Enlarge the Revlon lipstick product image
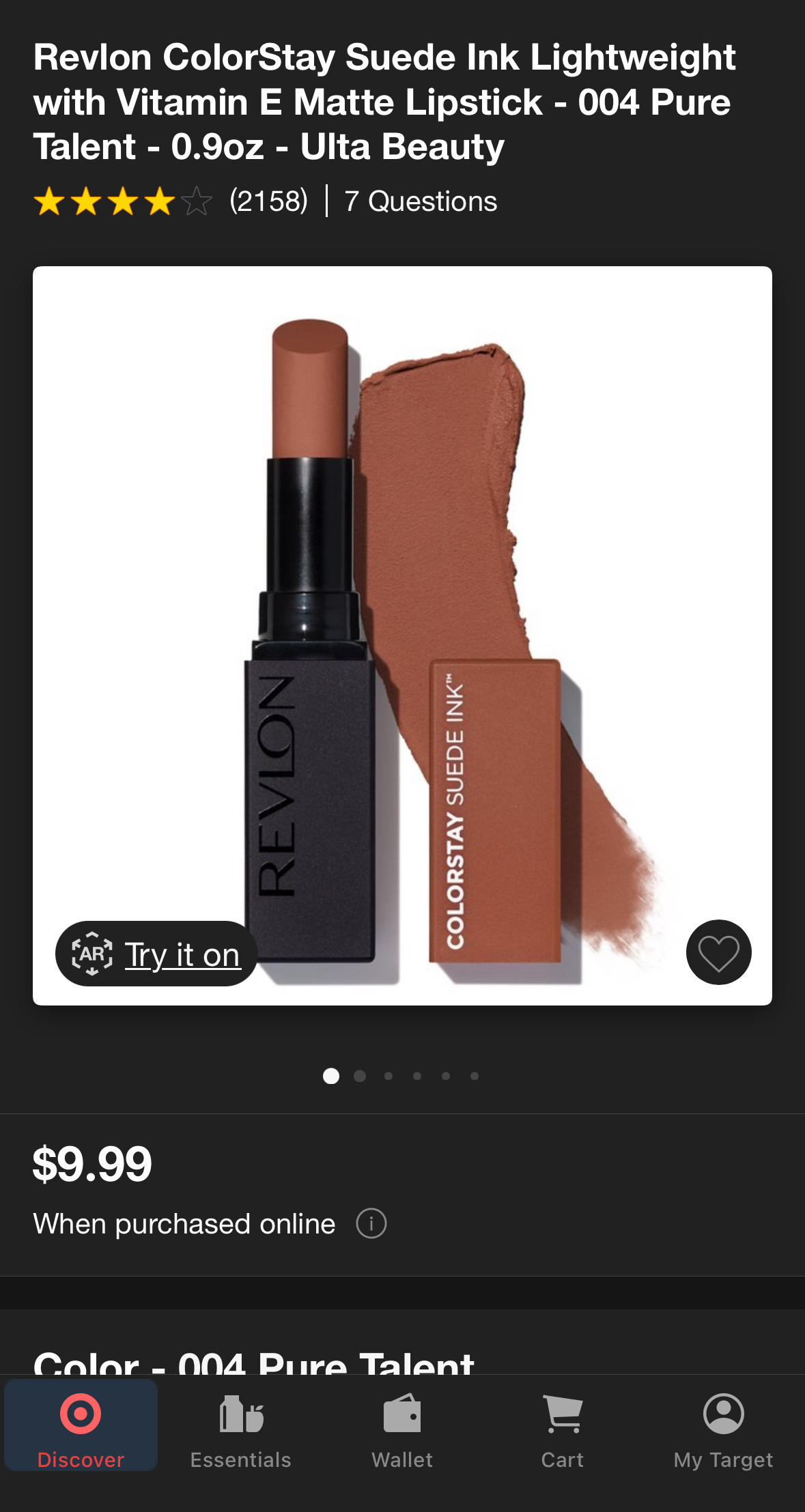 pyautogui.click(x=402, y=614)
